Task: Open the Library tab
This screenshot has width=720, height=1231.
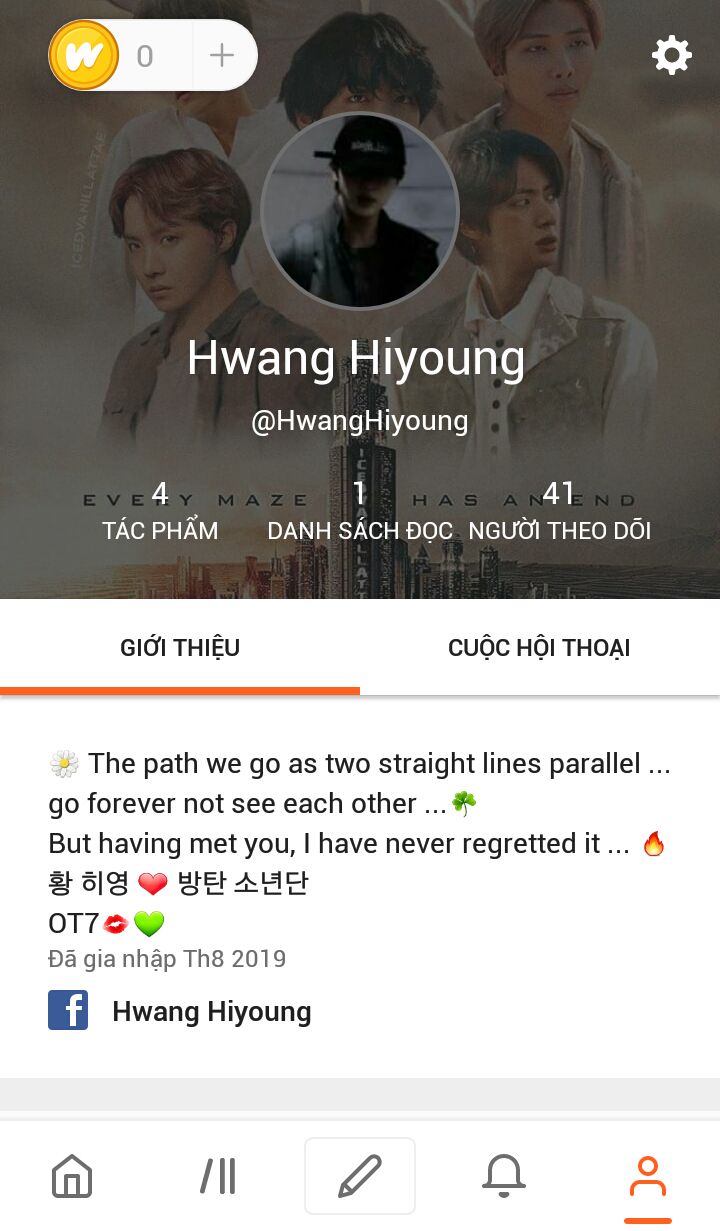Action: click(x=217, y=1176)
